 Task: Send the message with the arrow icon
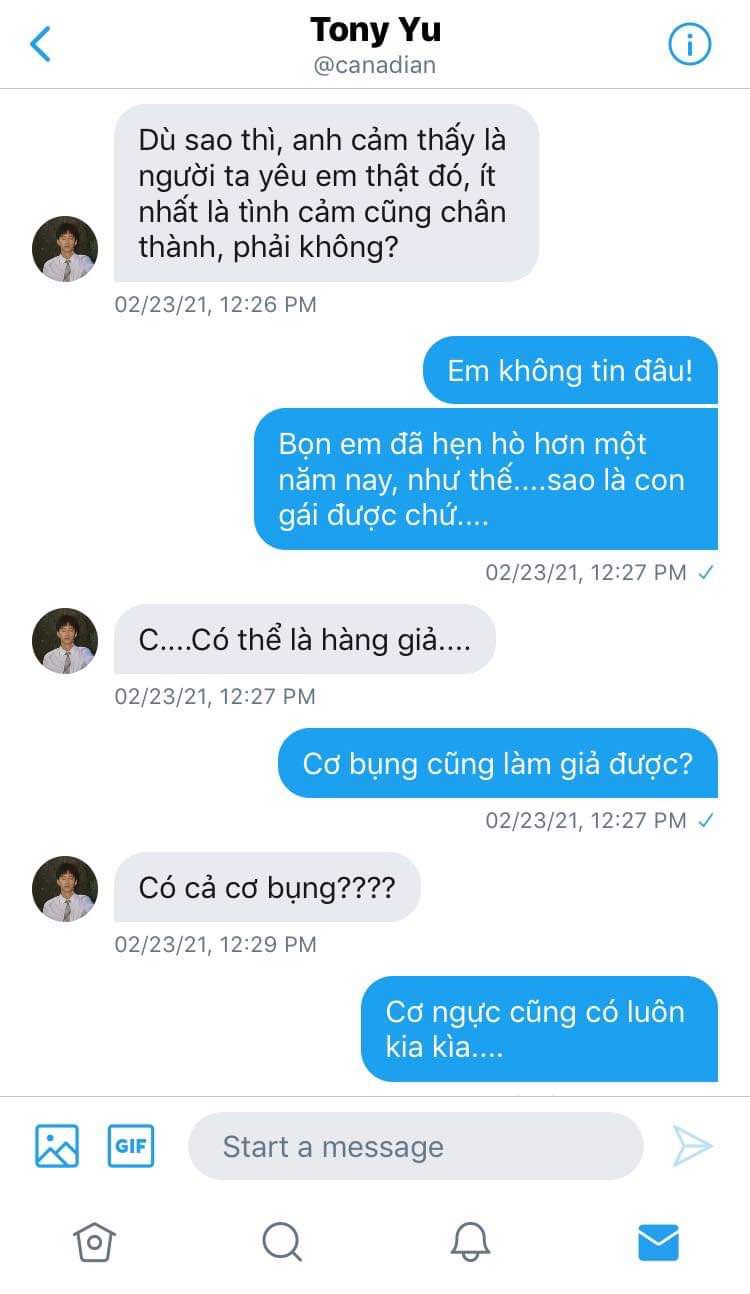coord(692,1146)
